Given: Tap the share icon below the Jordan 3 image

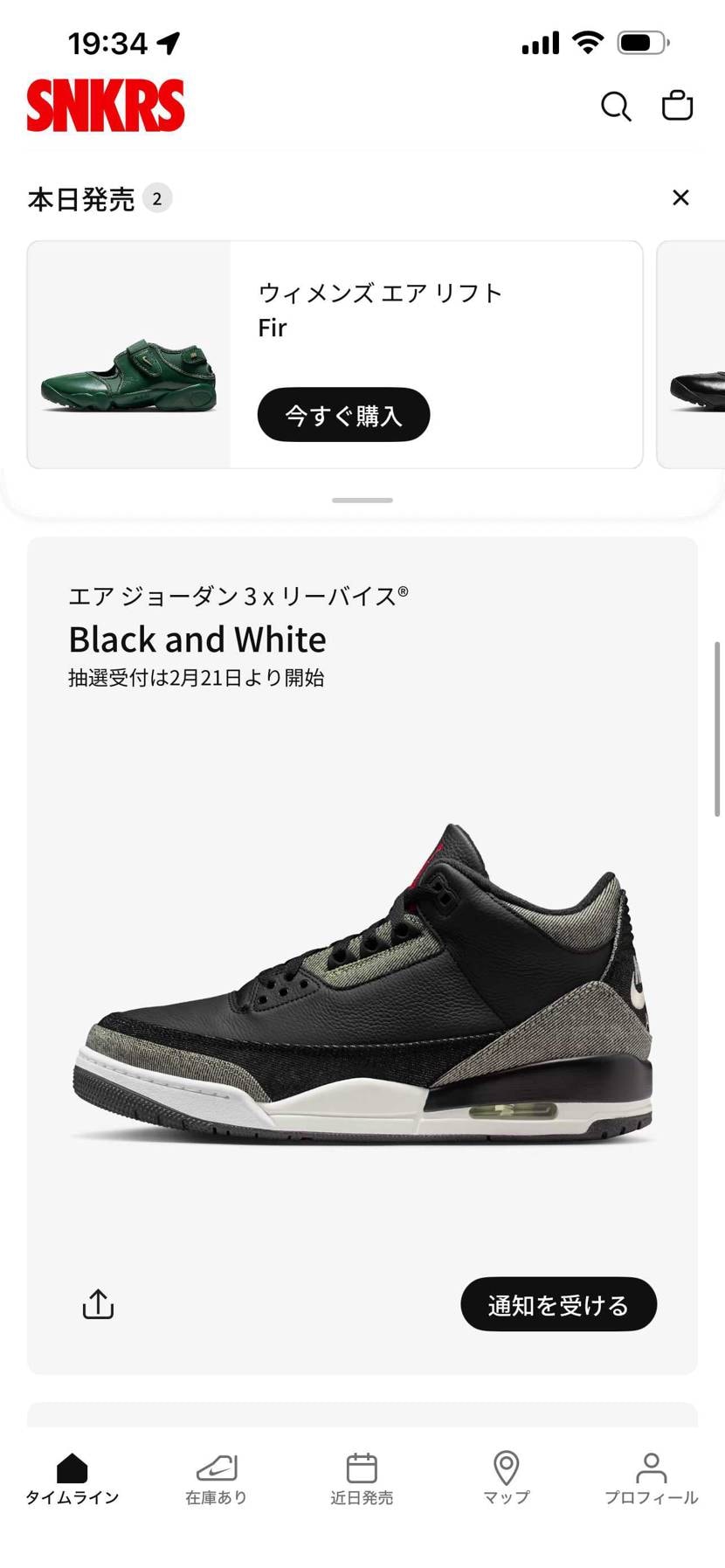Looking at the screenshot, I should click(x=97, y=1303).
